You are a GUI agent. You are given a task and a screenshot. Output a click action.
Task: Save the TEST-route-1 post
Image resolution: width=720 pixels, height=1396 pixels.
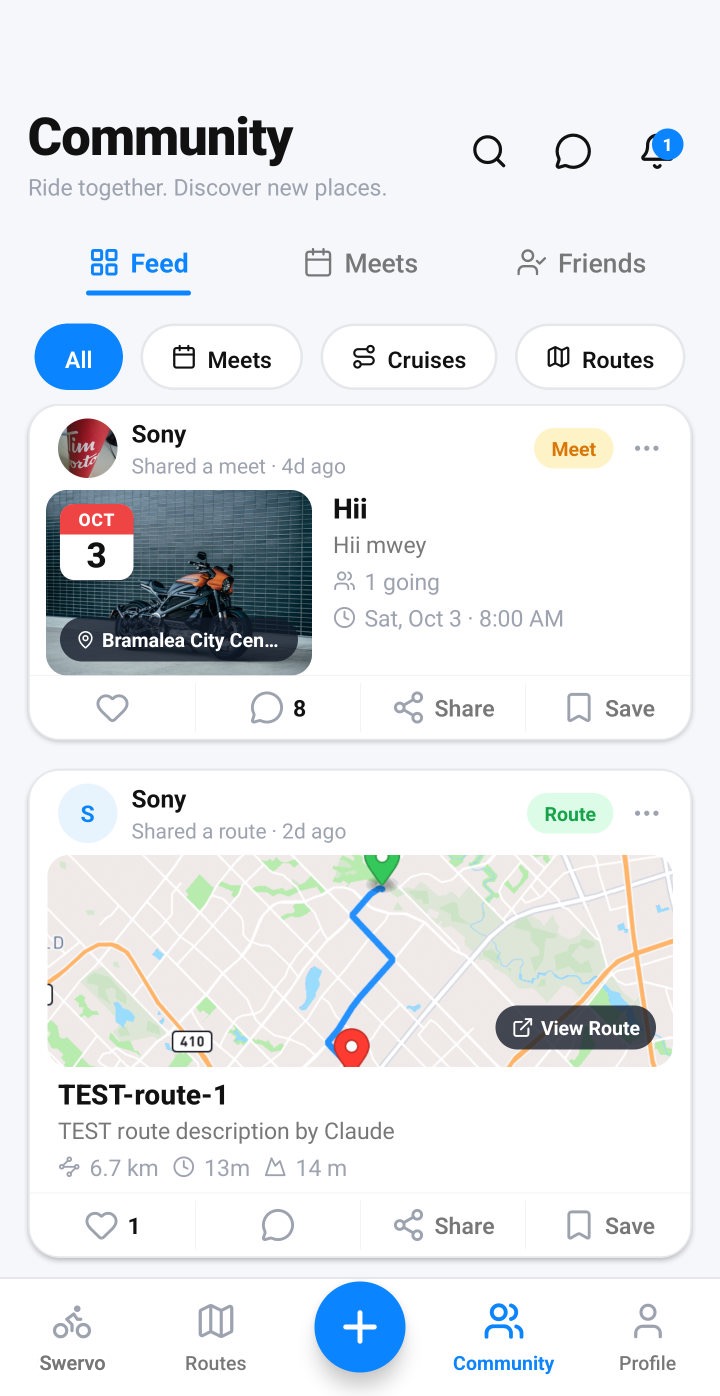pos(610,1226)
